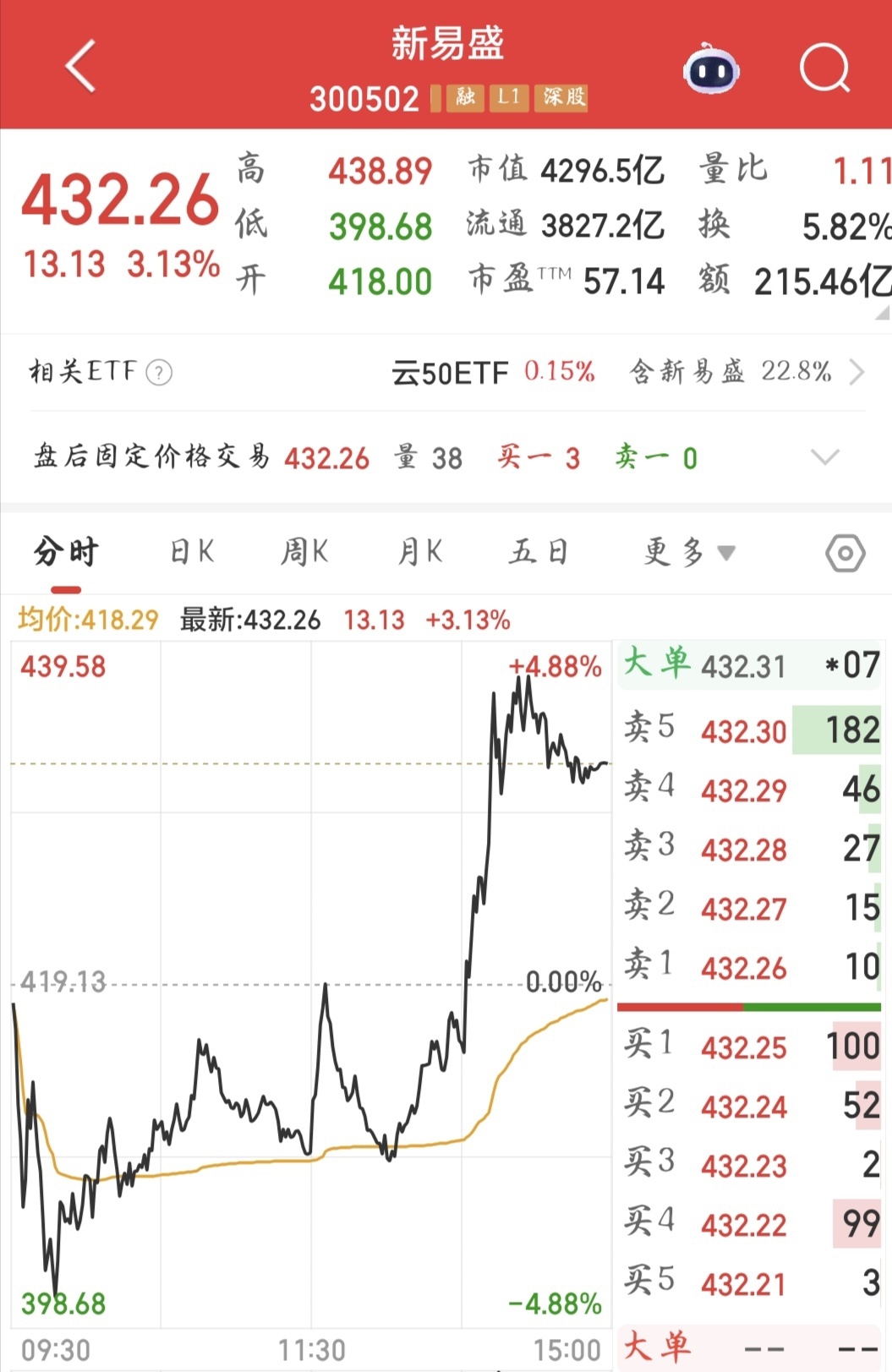Expand the stock quote details triangle

882,314
